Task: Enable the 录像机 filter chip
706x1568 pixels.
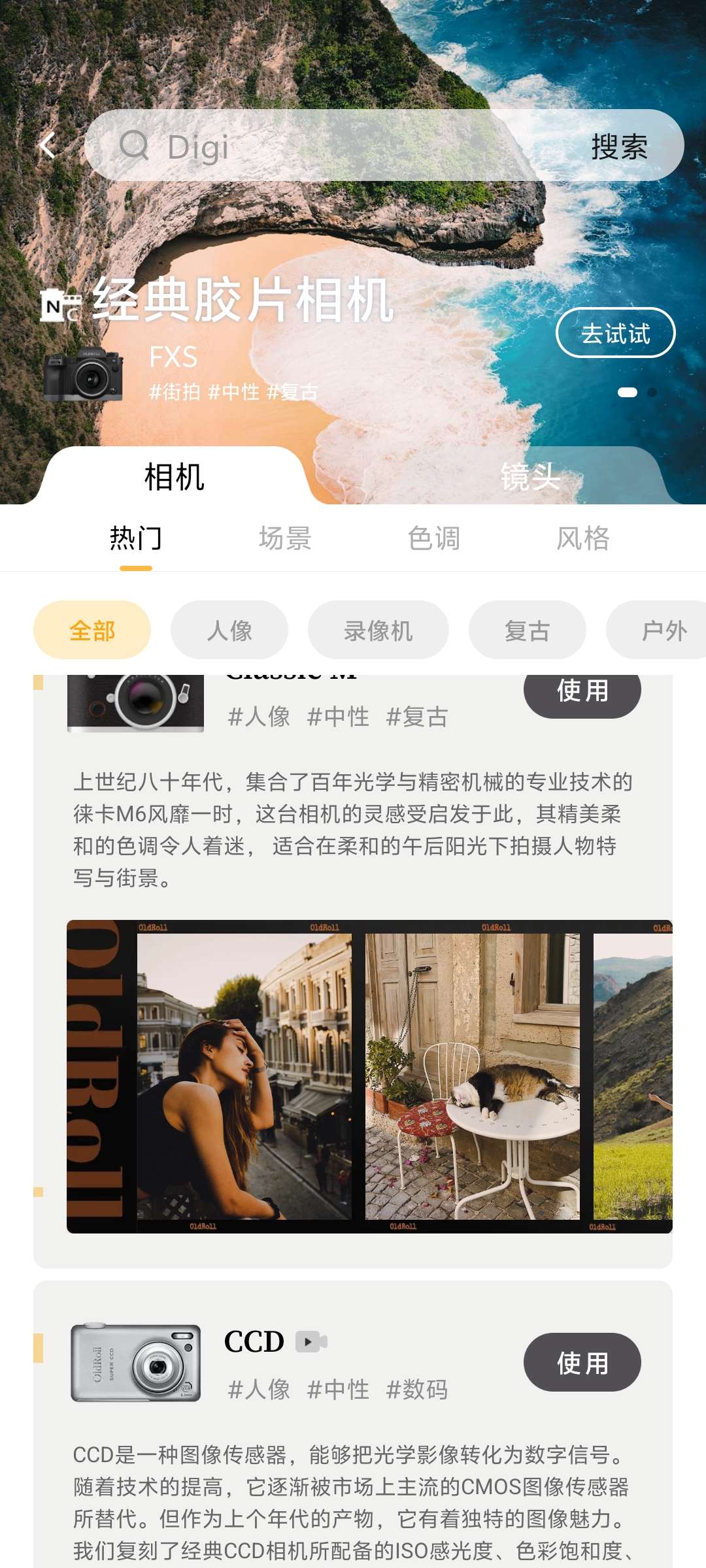Action: [379, 629]
